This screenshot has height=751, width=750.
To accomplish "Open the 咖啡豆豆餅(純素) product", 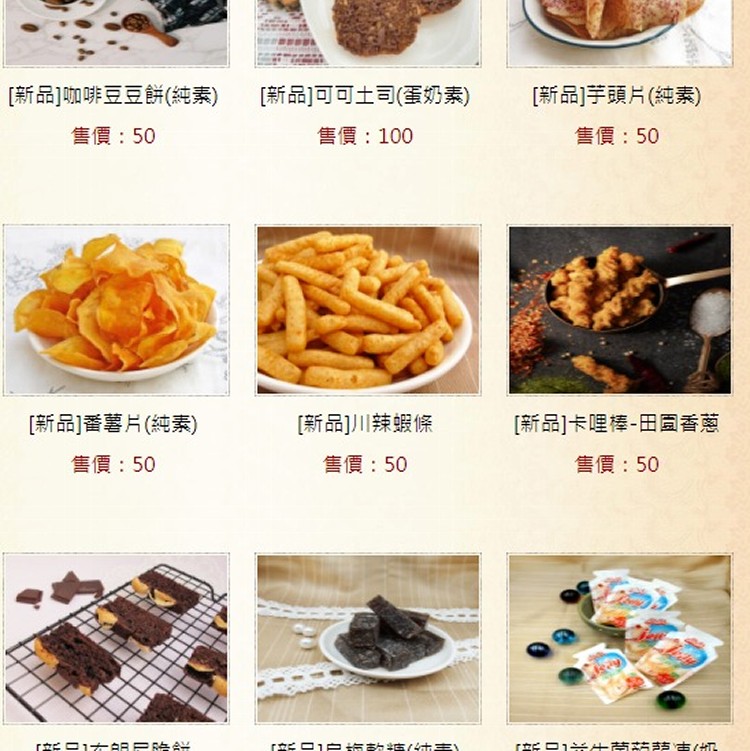I will click(113, 96).
